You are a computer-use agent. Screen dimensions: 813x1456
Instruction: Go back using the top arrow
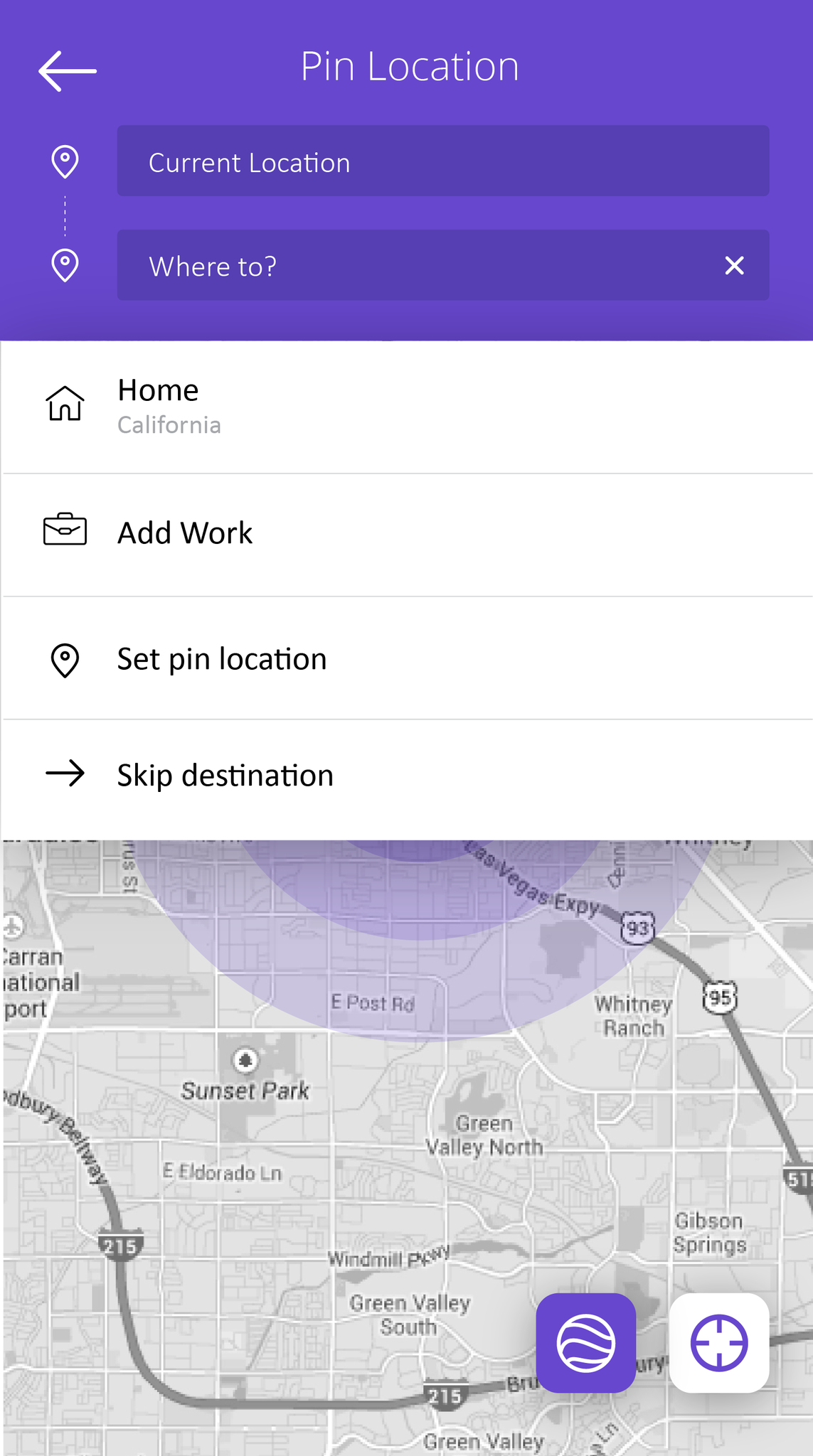[x=67, y=70]
